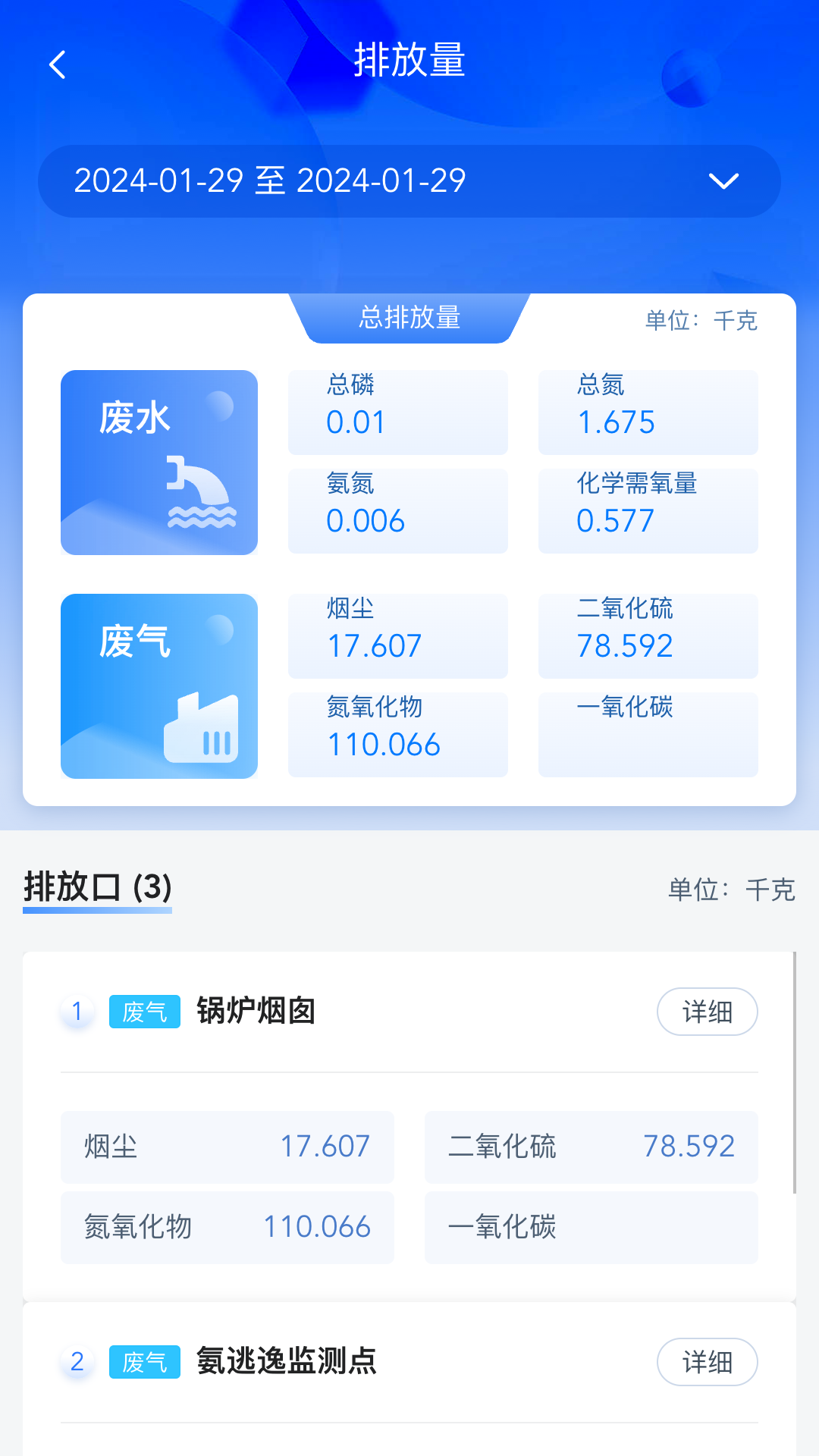Open the date range selector dropdown
The image size is (819, 1456).
click(409, 180)
